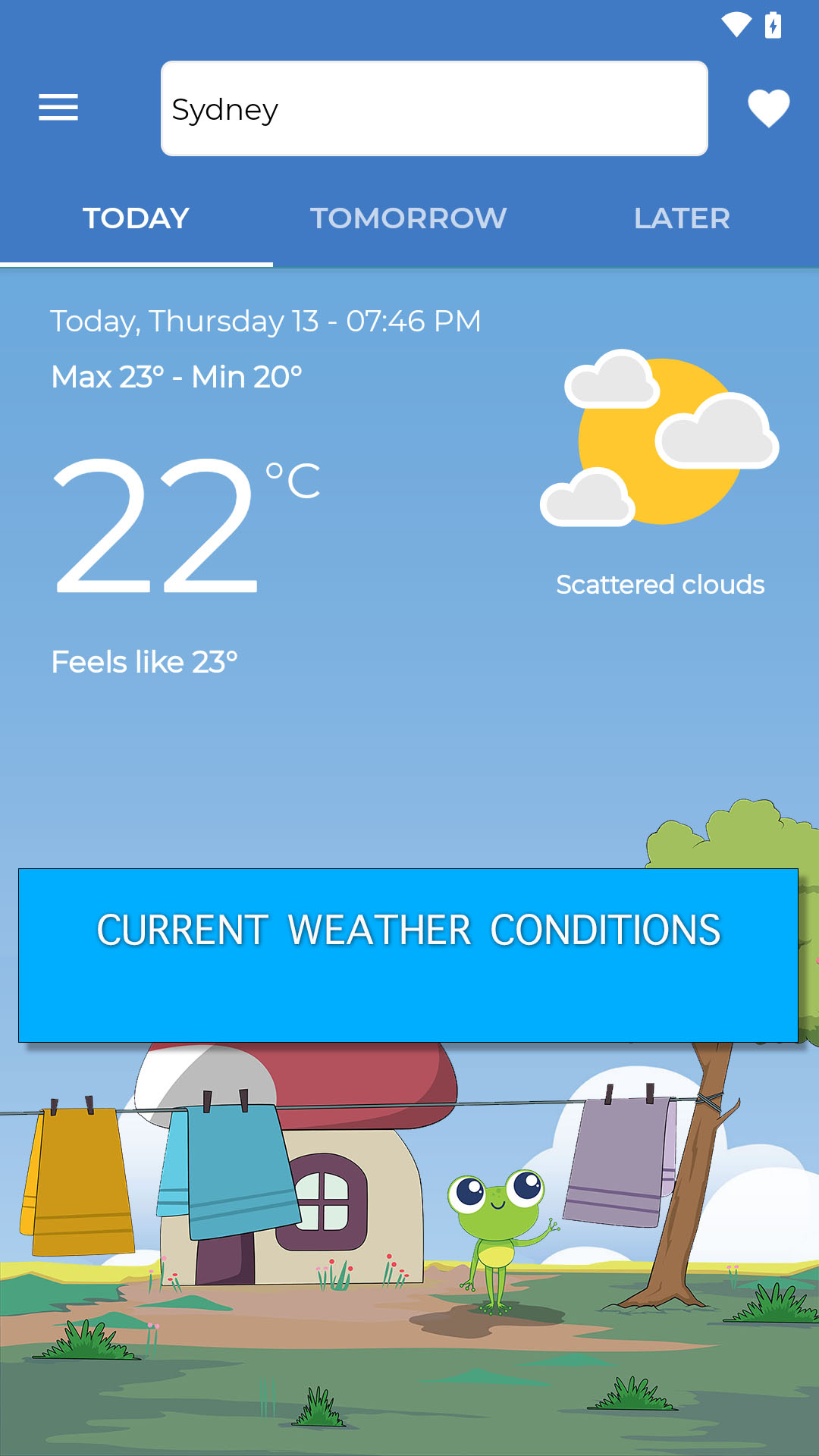This screenshot has height=1456, width=819.
Task: Add Sydney to favorites with the heart
Action: point(768,108)
